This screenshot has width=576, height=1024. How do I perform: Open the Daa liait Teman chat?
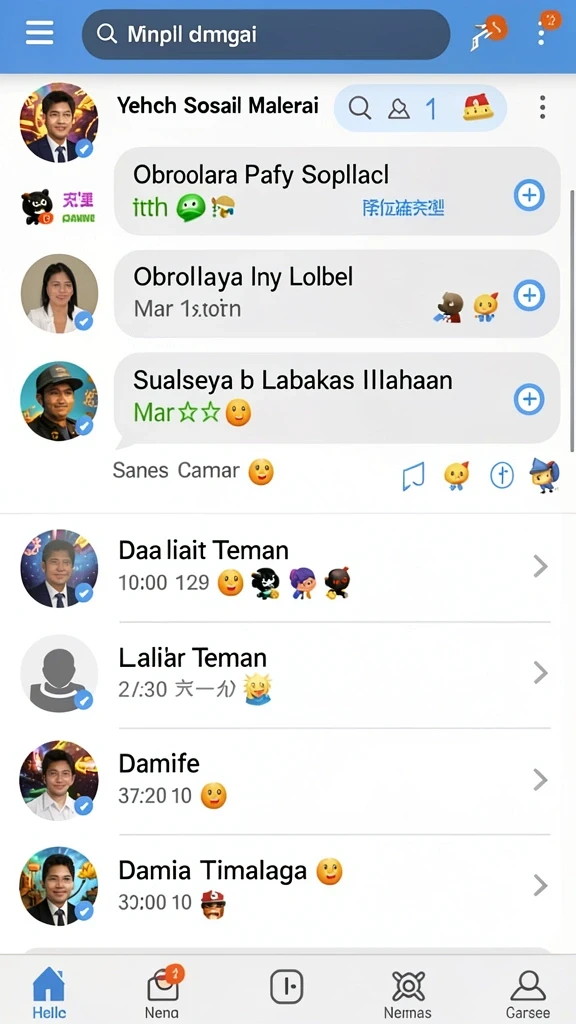tap(288, 567)
